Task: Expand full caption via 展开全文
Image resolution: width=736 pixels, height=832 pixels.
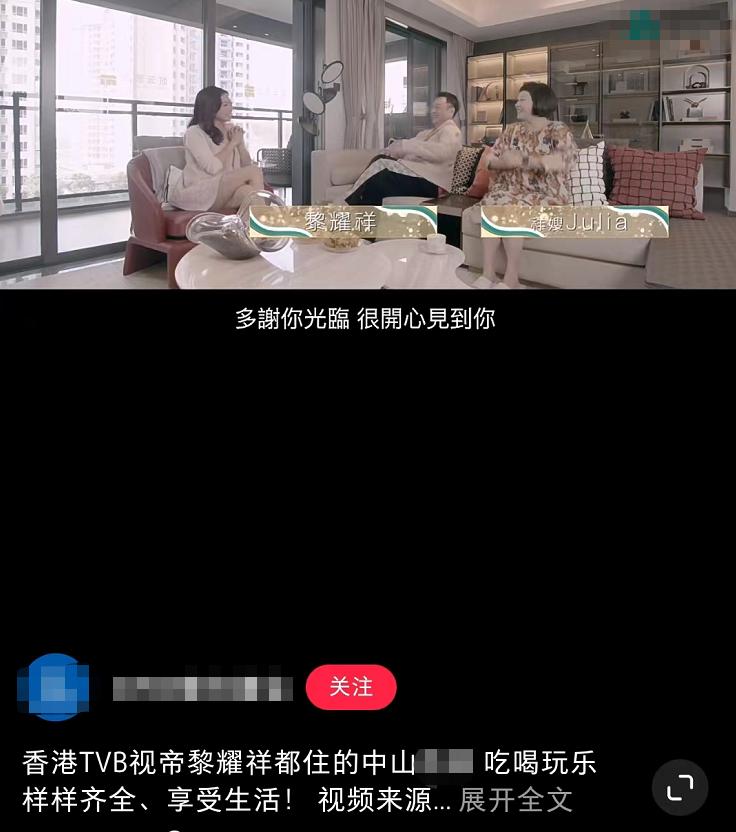Action: [x=516, y=800]
